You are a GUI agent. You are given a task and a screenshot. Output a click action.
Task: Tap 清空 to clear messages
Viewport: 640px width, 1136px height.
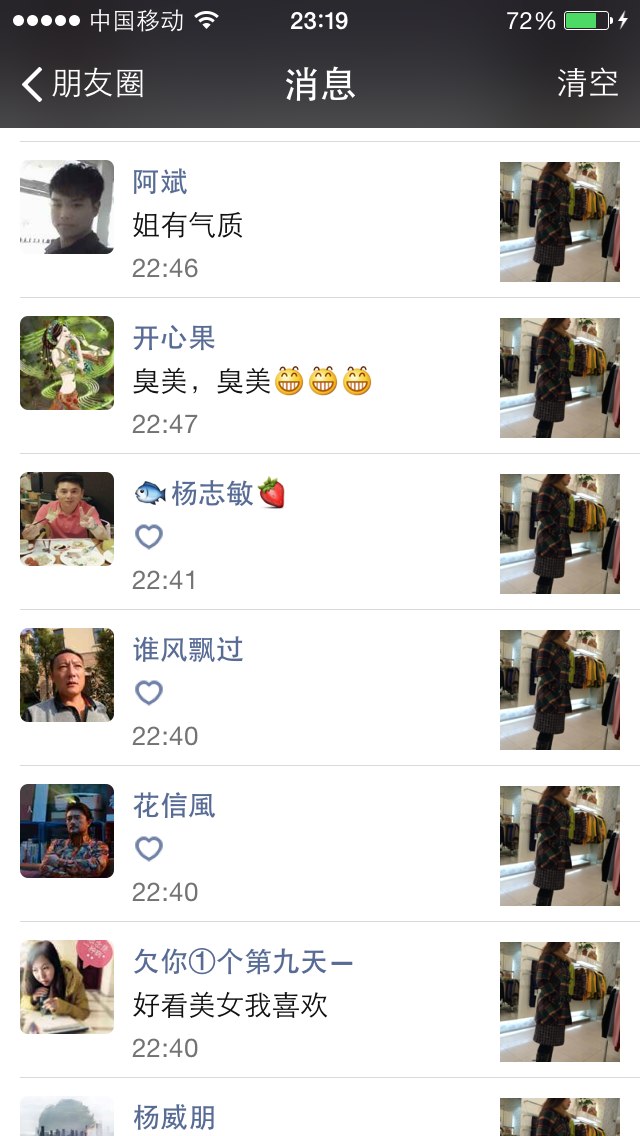point(587,83)
